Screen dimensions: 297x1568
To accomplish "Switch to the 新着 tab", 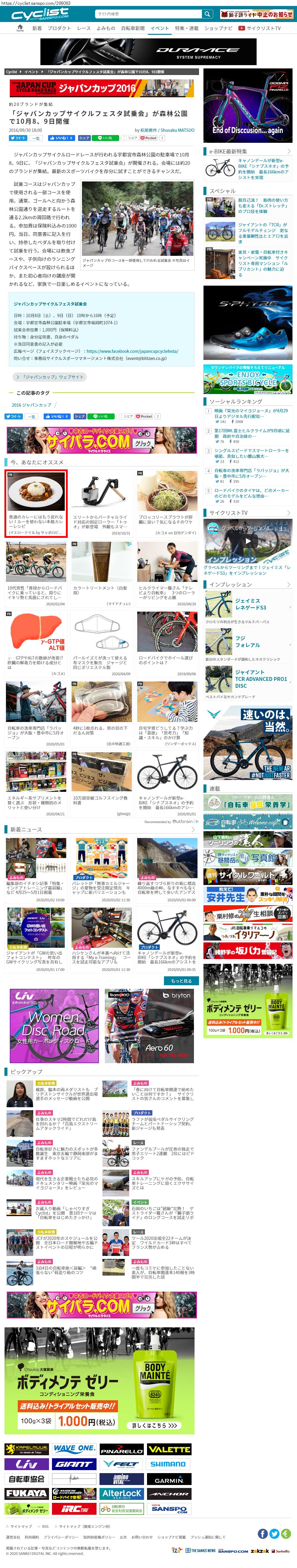I will click(37, 28).
